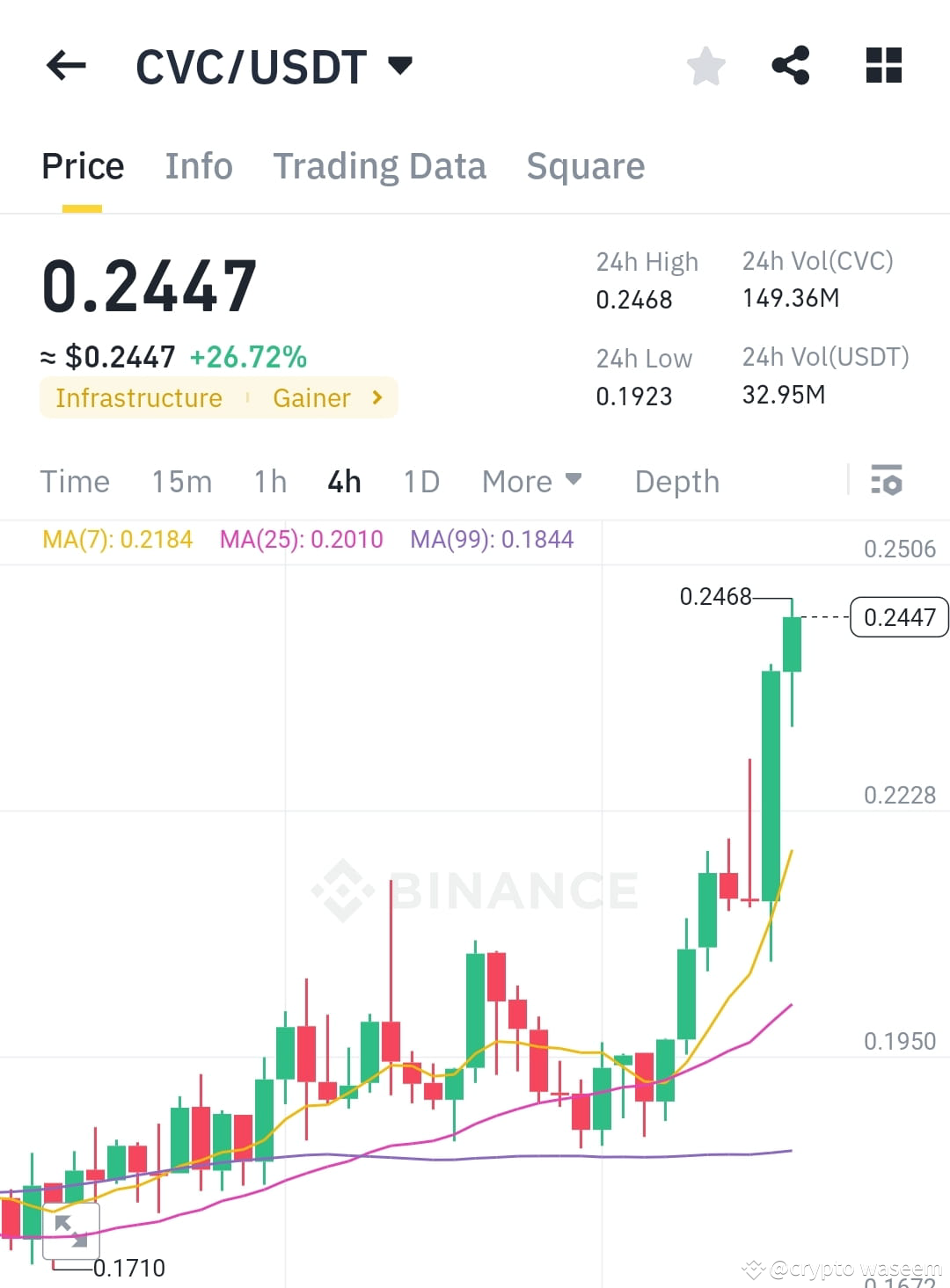Open the Infrastructure tag link
950x1288 pixels.
pos(137,397)
